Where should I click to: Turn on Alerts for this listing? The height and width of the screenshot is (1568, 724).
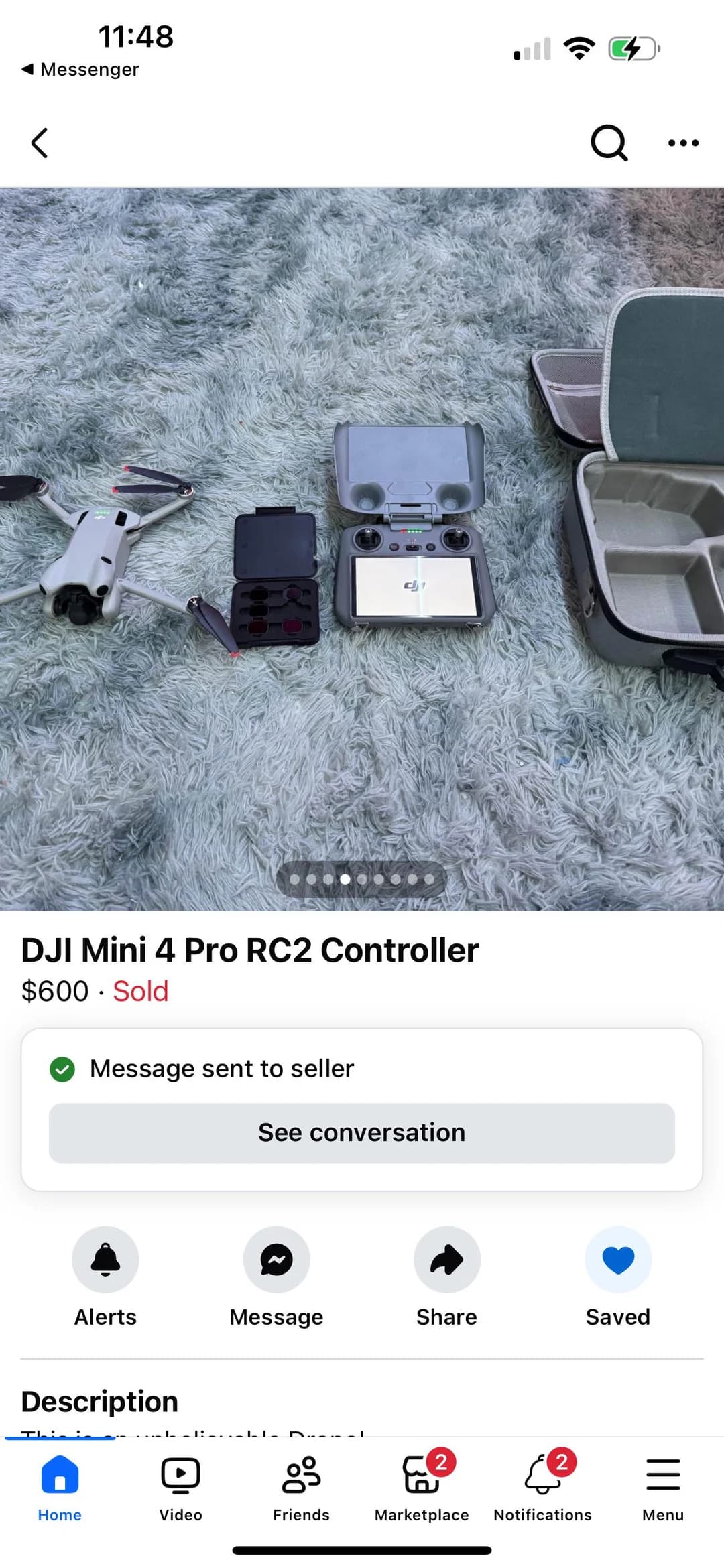coord(105,1277)
